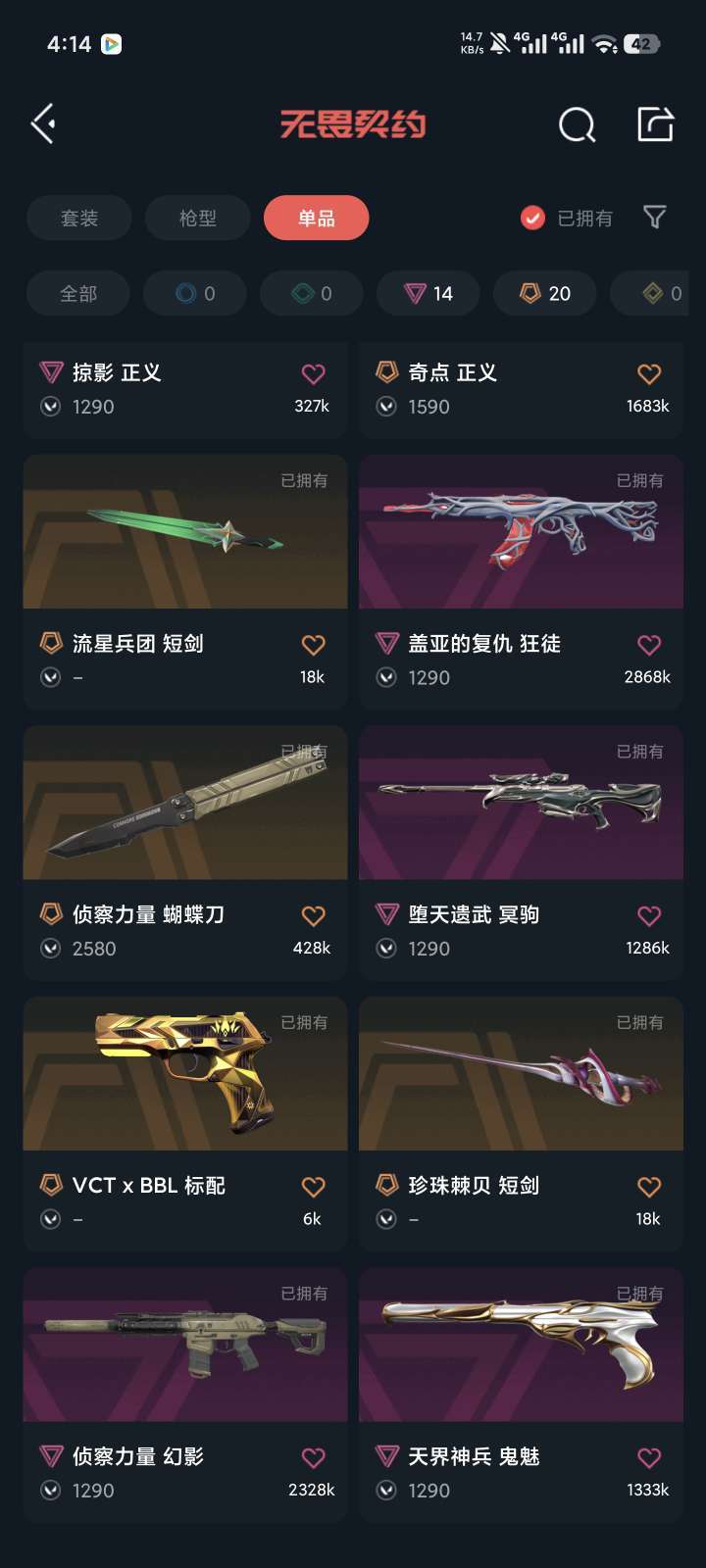Open the search function

[x=577, y=124]
